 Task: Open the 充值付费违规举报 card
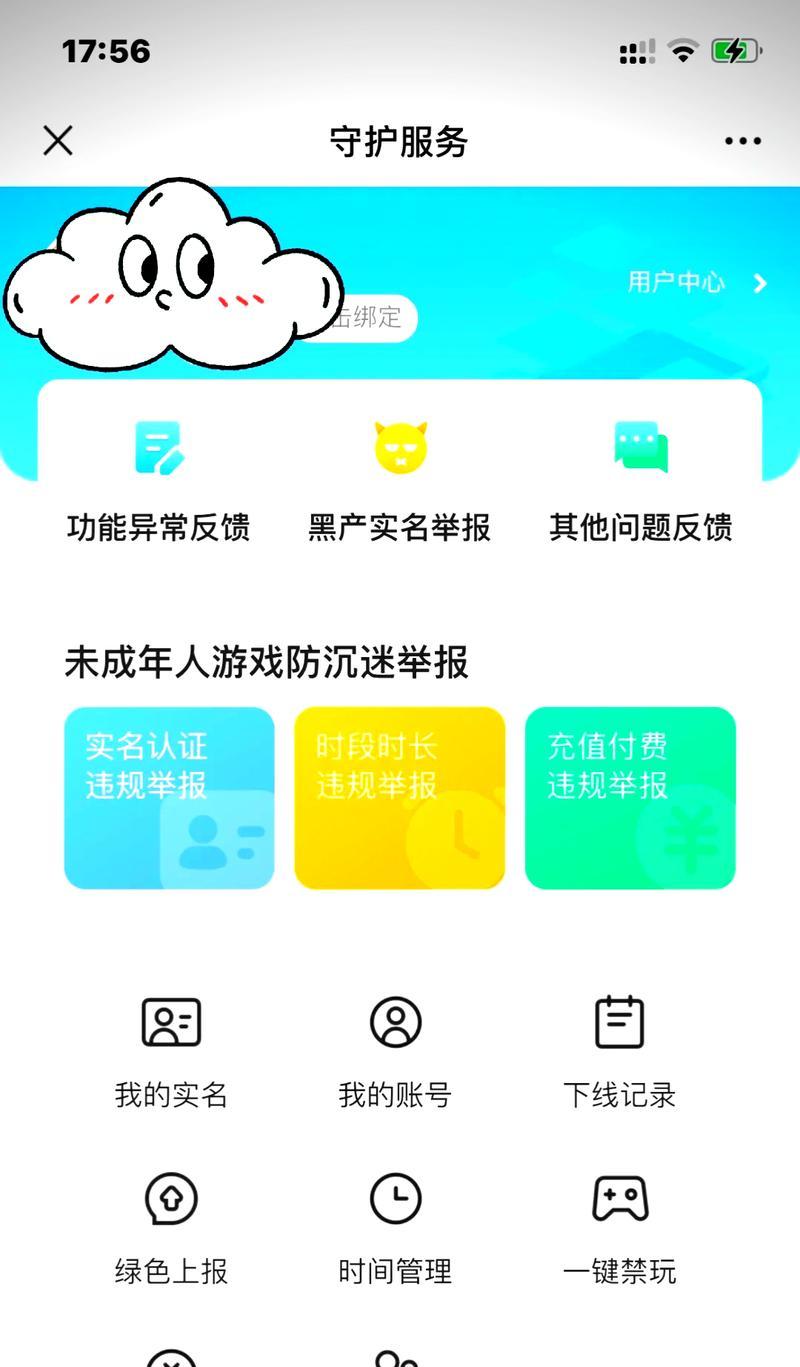pos(631,798)
